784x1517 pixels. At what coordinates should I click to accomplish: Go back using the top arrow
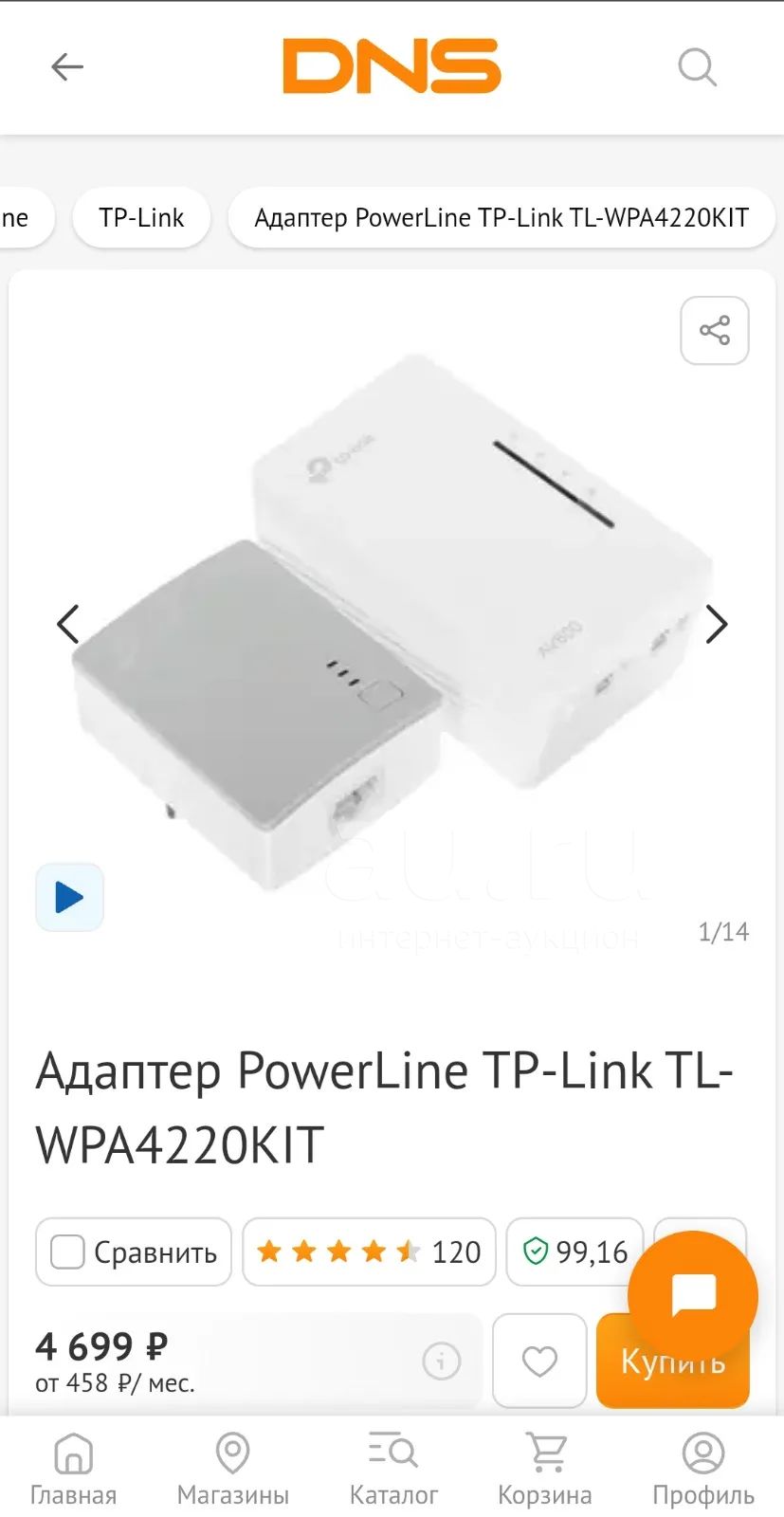click(x=67, y=66)
